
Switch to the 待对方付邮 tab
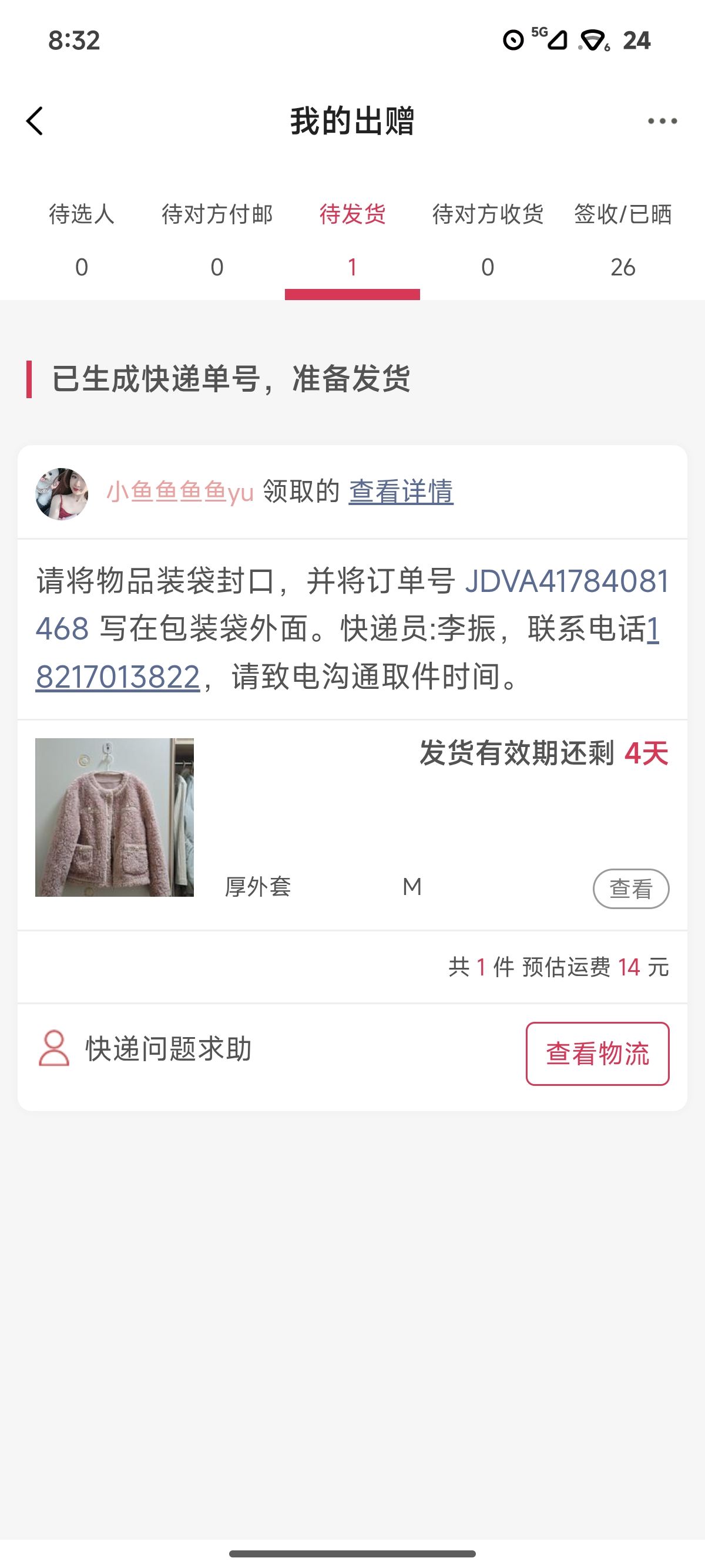(x=217, y=239)
